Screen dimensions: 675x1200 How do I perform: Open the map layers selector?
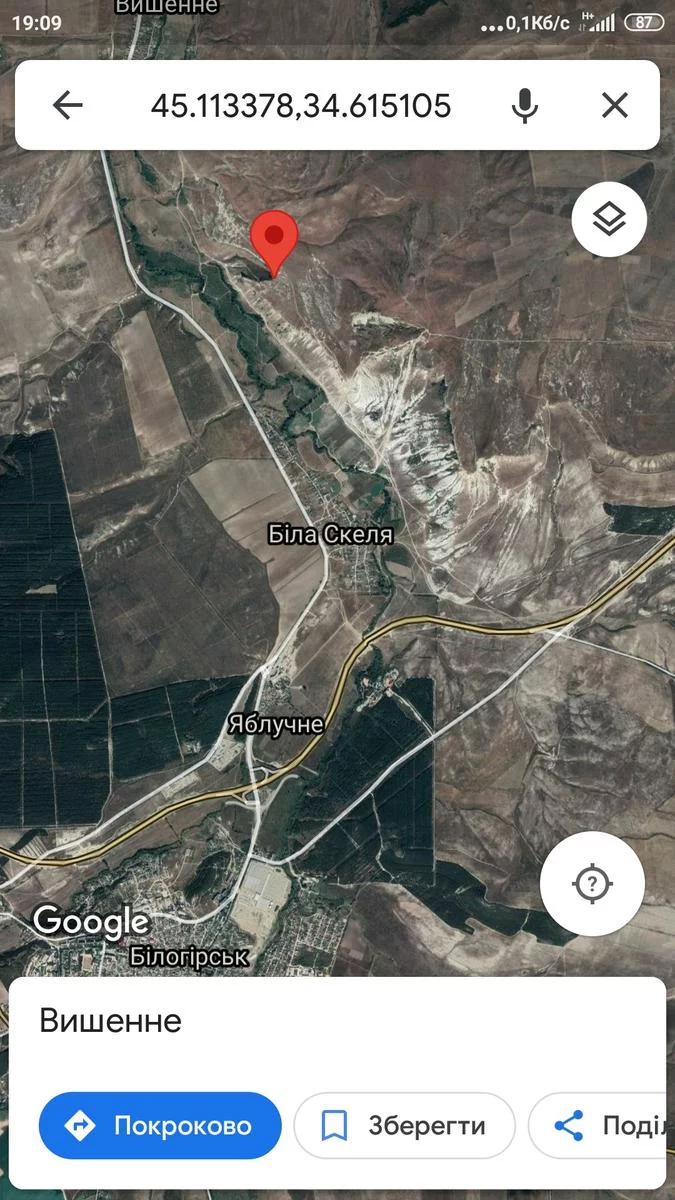[x=608, y=220]
